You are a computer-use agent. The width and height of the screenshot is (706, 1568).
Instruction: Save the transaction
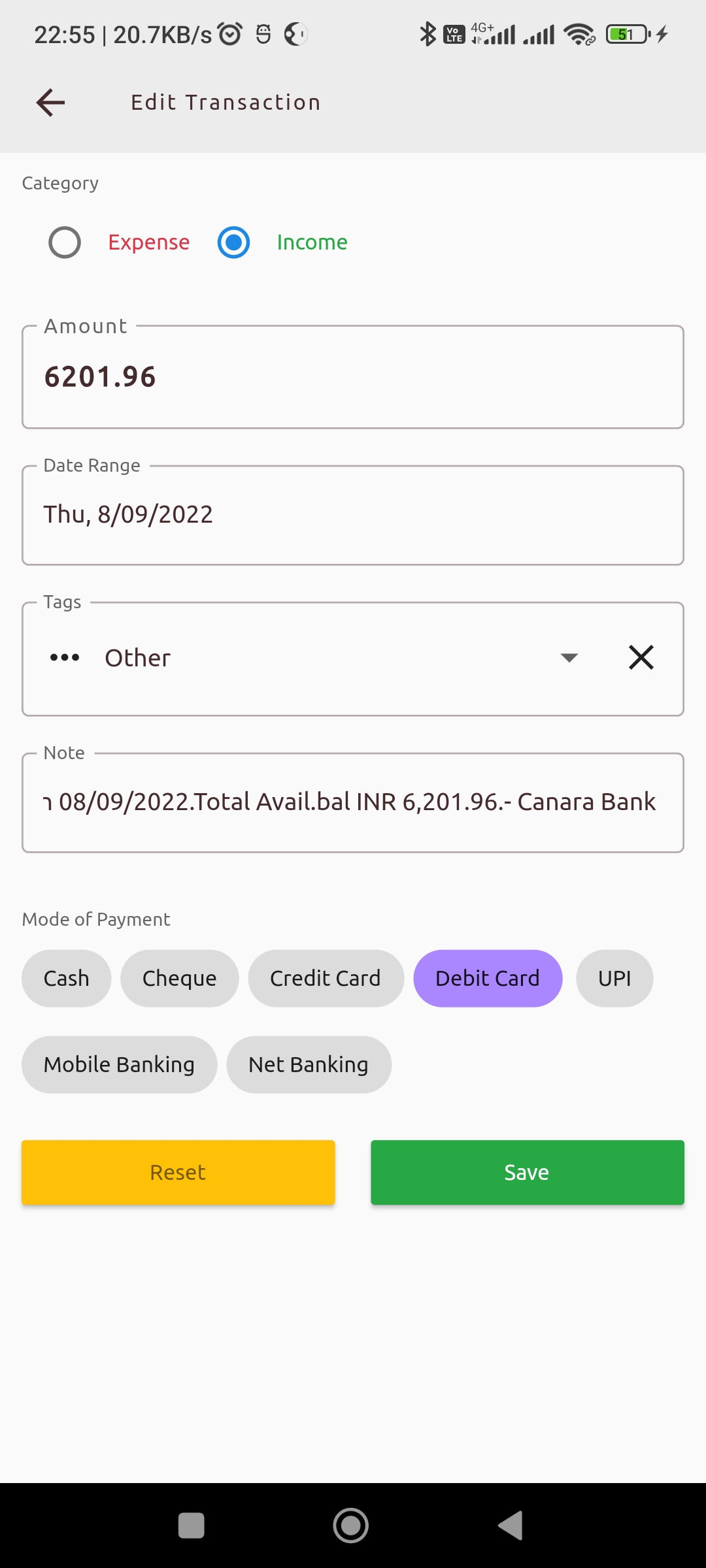[x=527, y=1173]
